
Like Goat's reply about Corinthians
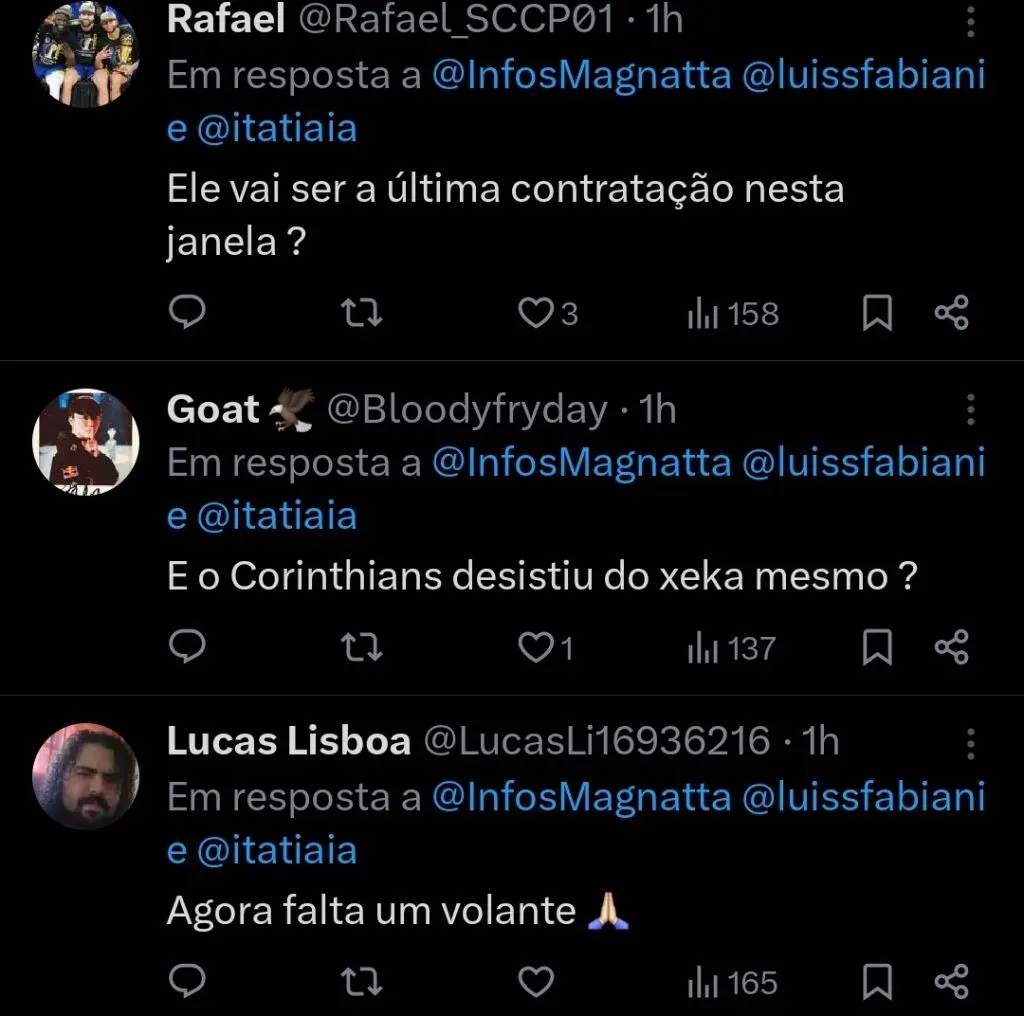pyautogui.click(x=535, y=649)
